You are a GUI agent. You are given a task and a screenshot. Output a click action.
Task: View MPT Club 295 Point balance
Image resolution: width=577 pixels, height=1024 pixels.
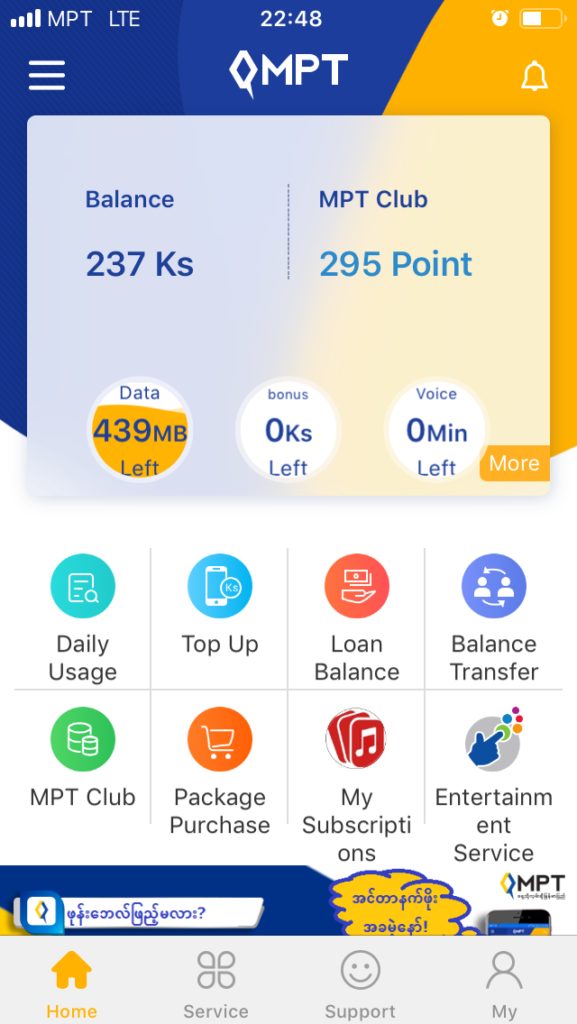[396, 264]
